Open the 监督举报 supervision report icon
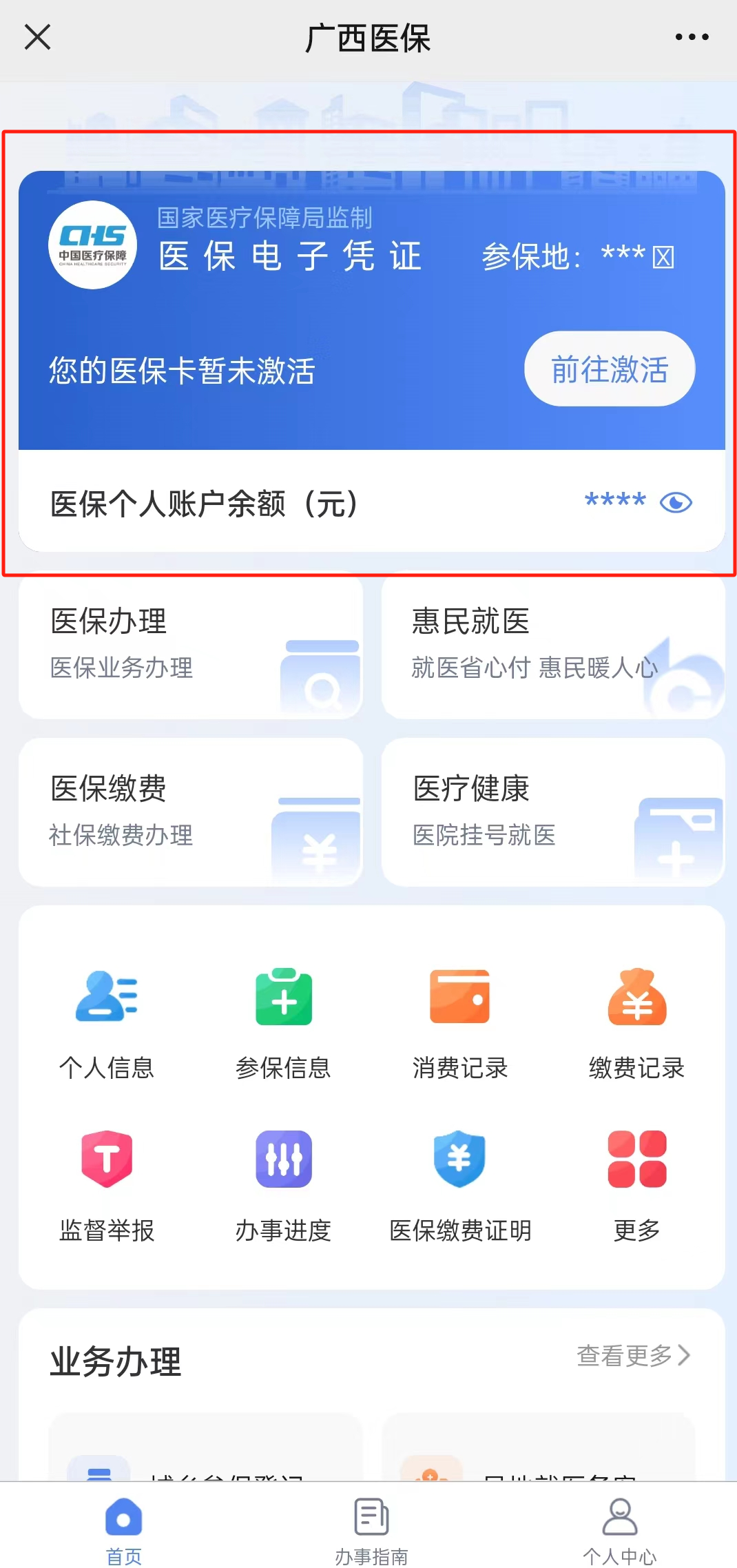Image resolution: width=737 pixels, height=1568 pixels. 106,1159
